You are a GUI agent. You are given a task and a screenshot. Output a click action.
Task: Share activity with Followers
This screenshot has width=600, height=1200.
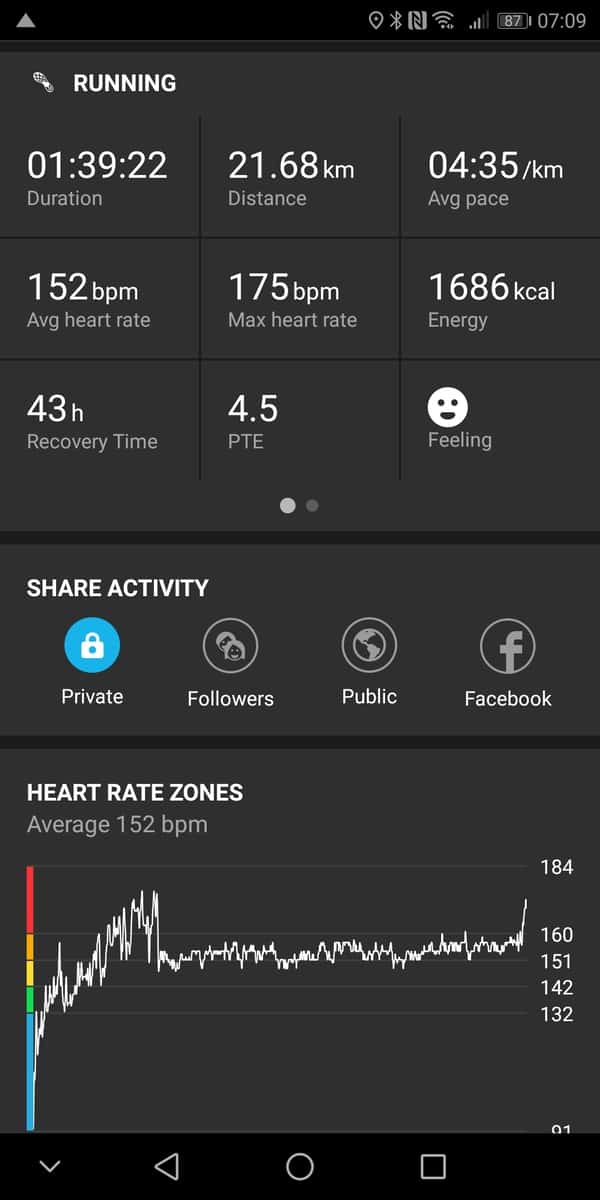230,645
